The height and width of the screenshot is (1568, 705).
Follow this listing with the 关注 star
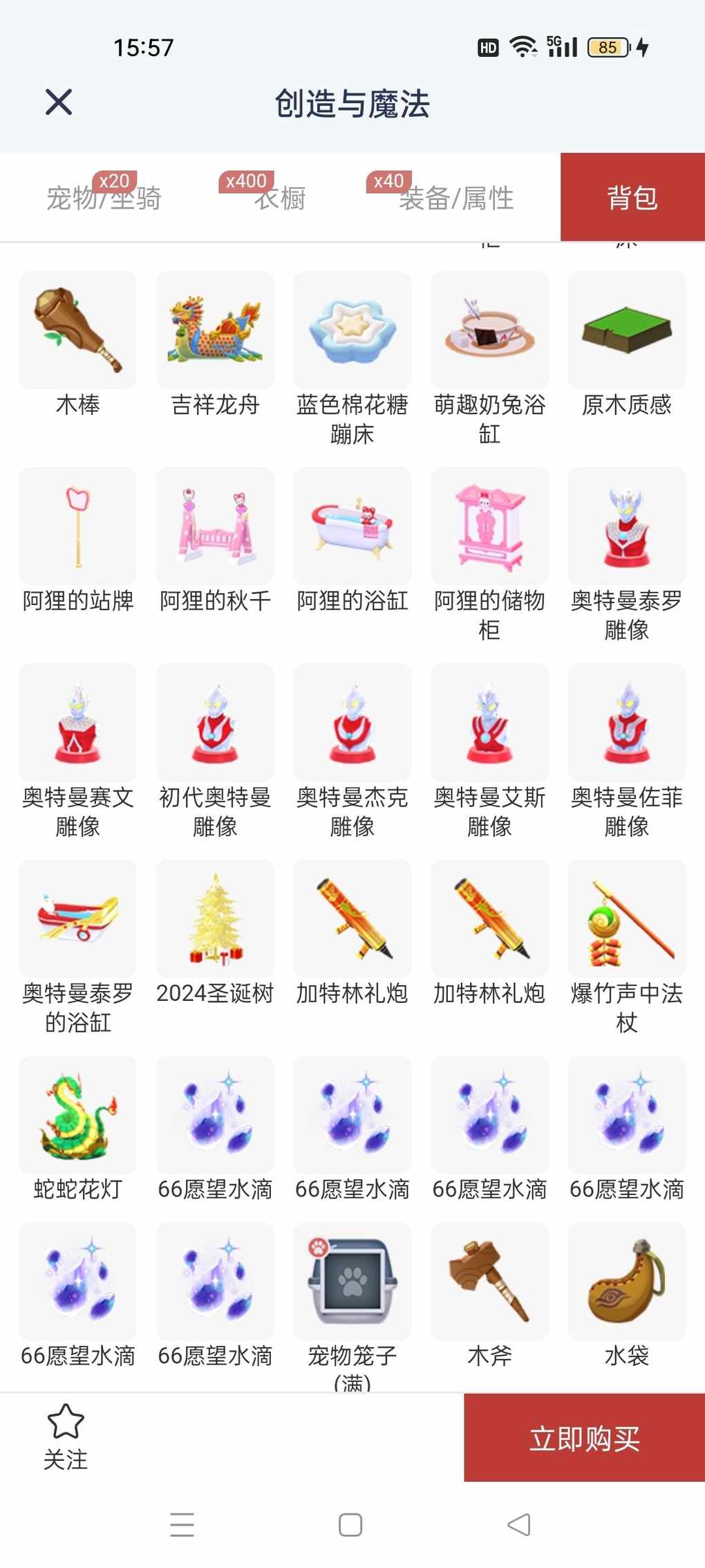tap(66, 1437)
